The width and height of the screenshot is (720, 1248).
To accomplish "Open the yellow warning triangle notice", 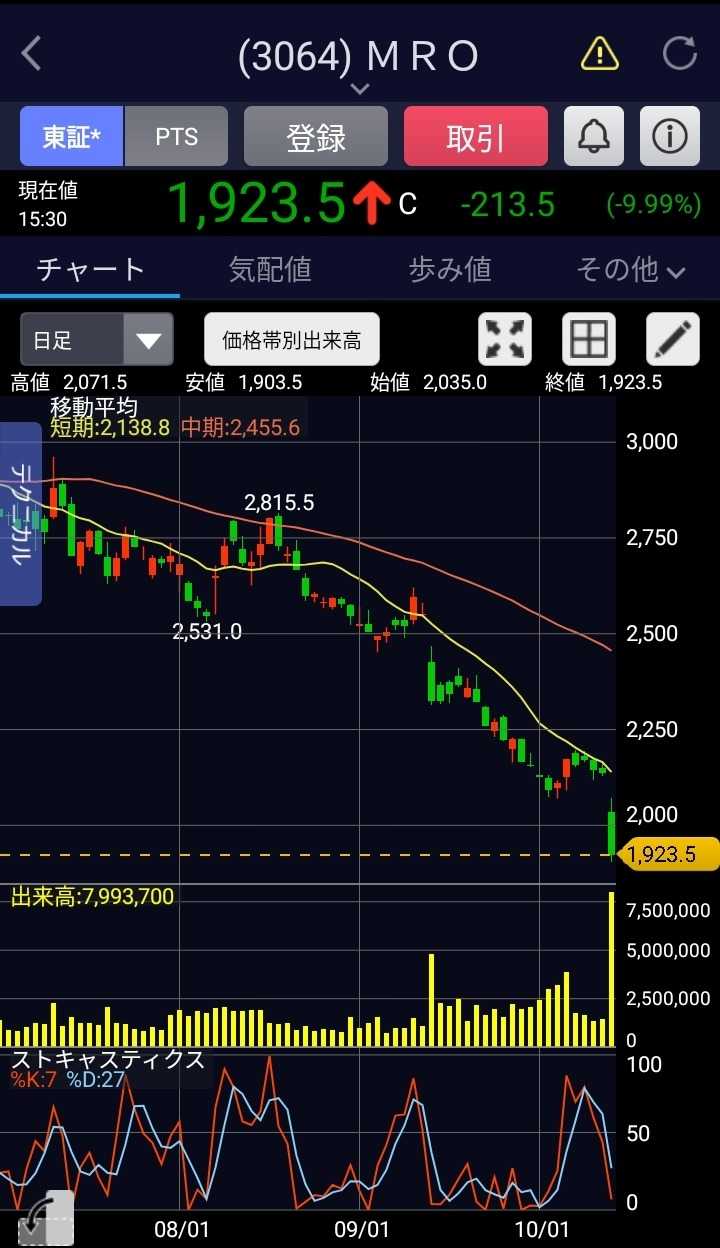I will tap(600, 54).
